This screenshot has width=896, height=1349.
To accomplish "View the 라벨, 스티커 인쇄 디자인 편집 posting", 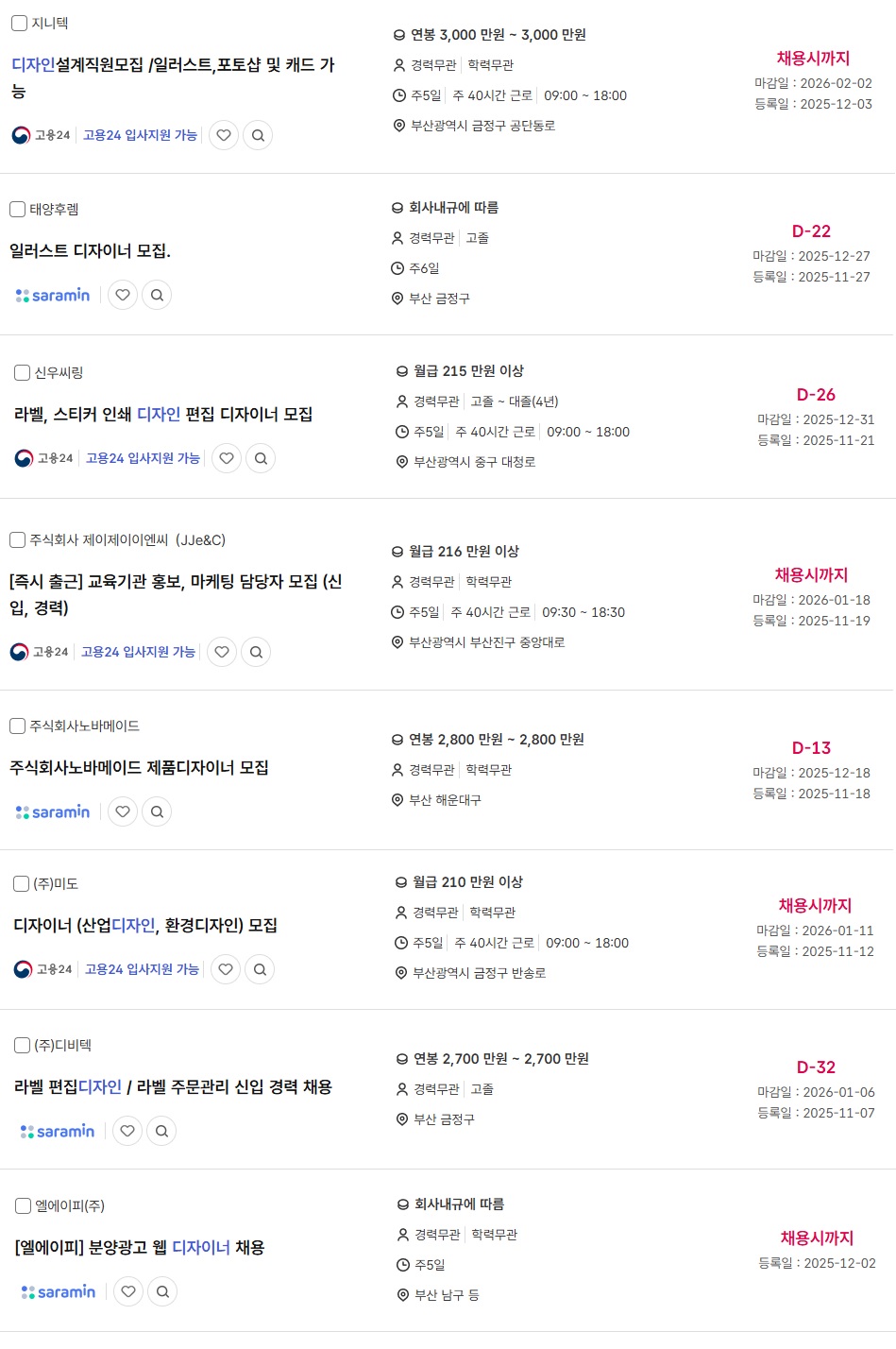I will click(163, 415).
